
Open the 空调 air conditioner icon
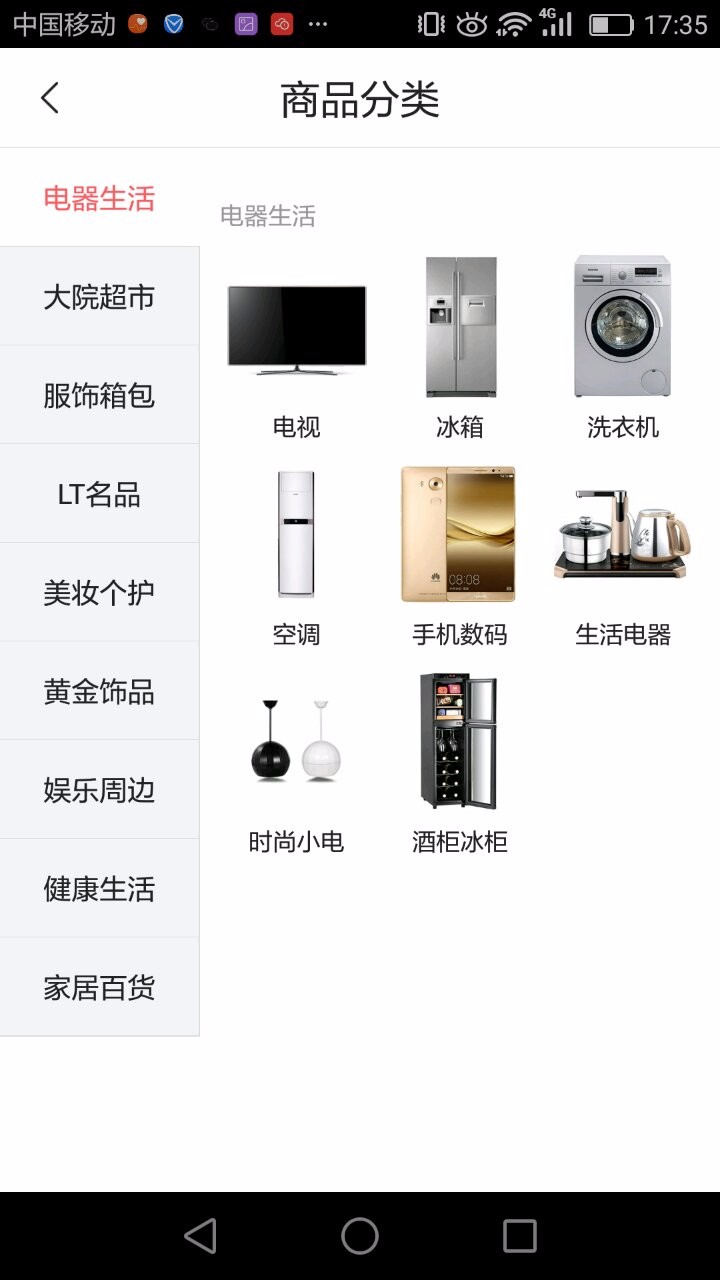pos(296,533)
